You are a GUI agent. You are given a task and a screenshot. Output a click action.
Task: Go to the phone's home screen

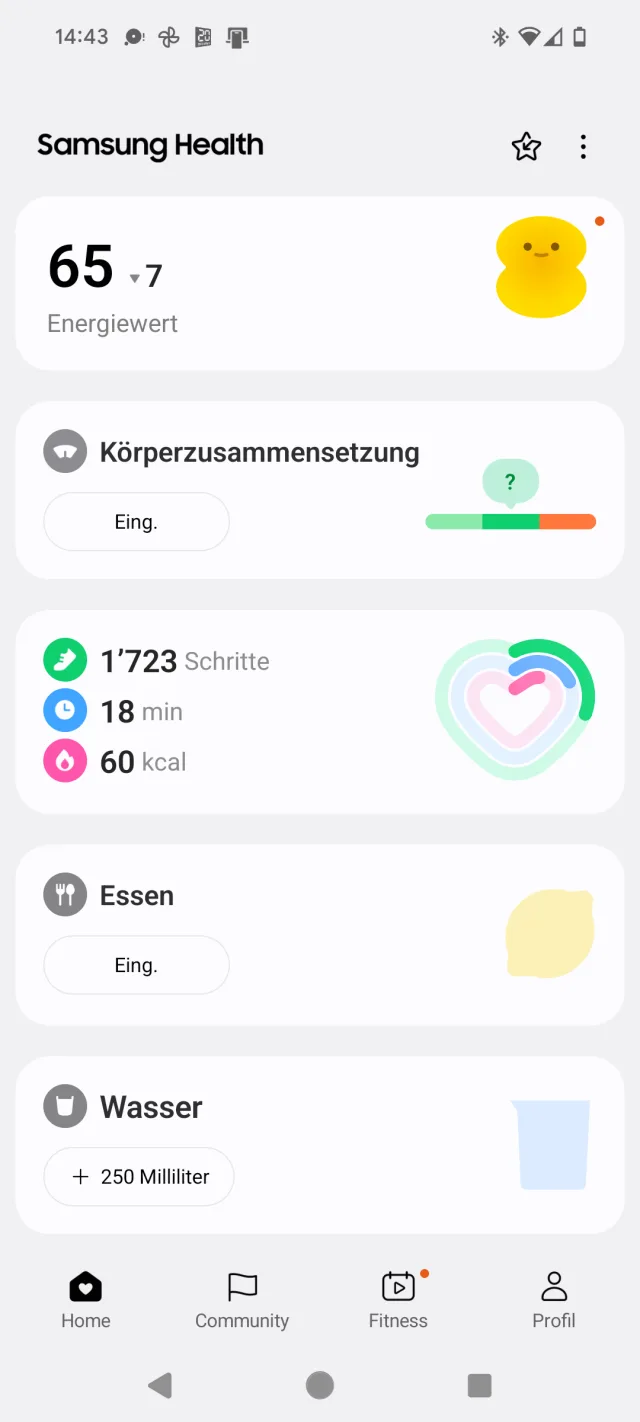(320, 1385)
